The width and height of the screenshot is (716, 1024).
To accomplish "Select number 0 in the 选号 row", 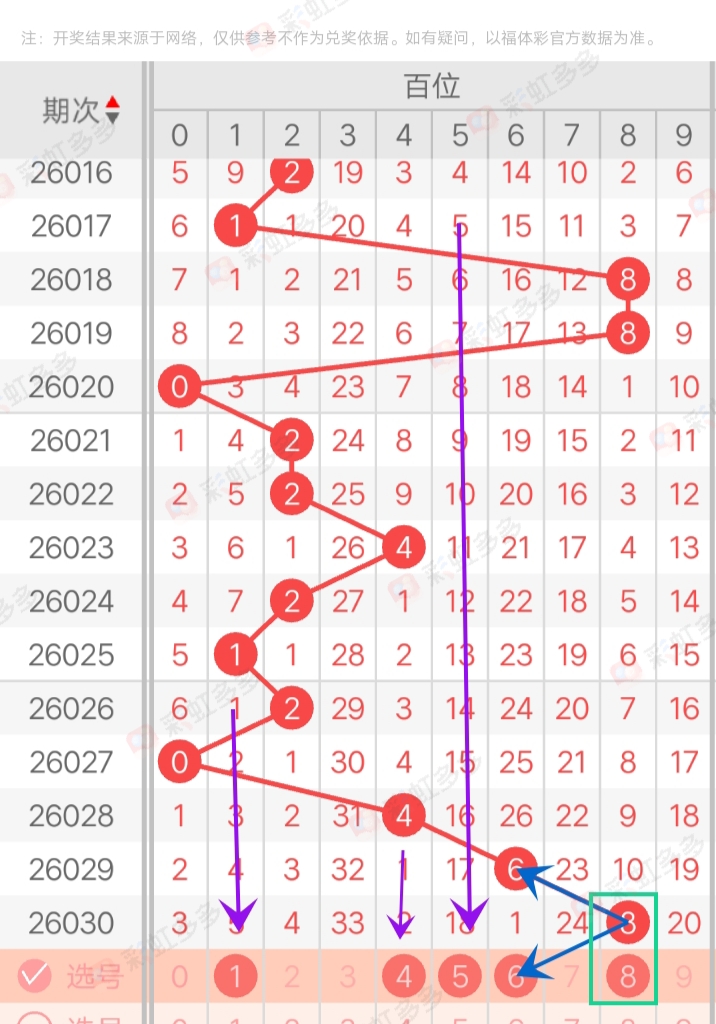I will point(180,976).
